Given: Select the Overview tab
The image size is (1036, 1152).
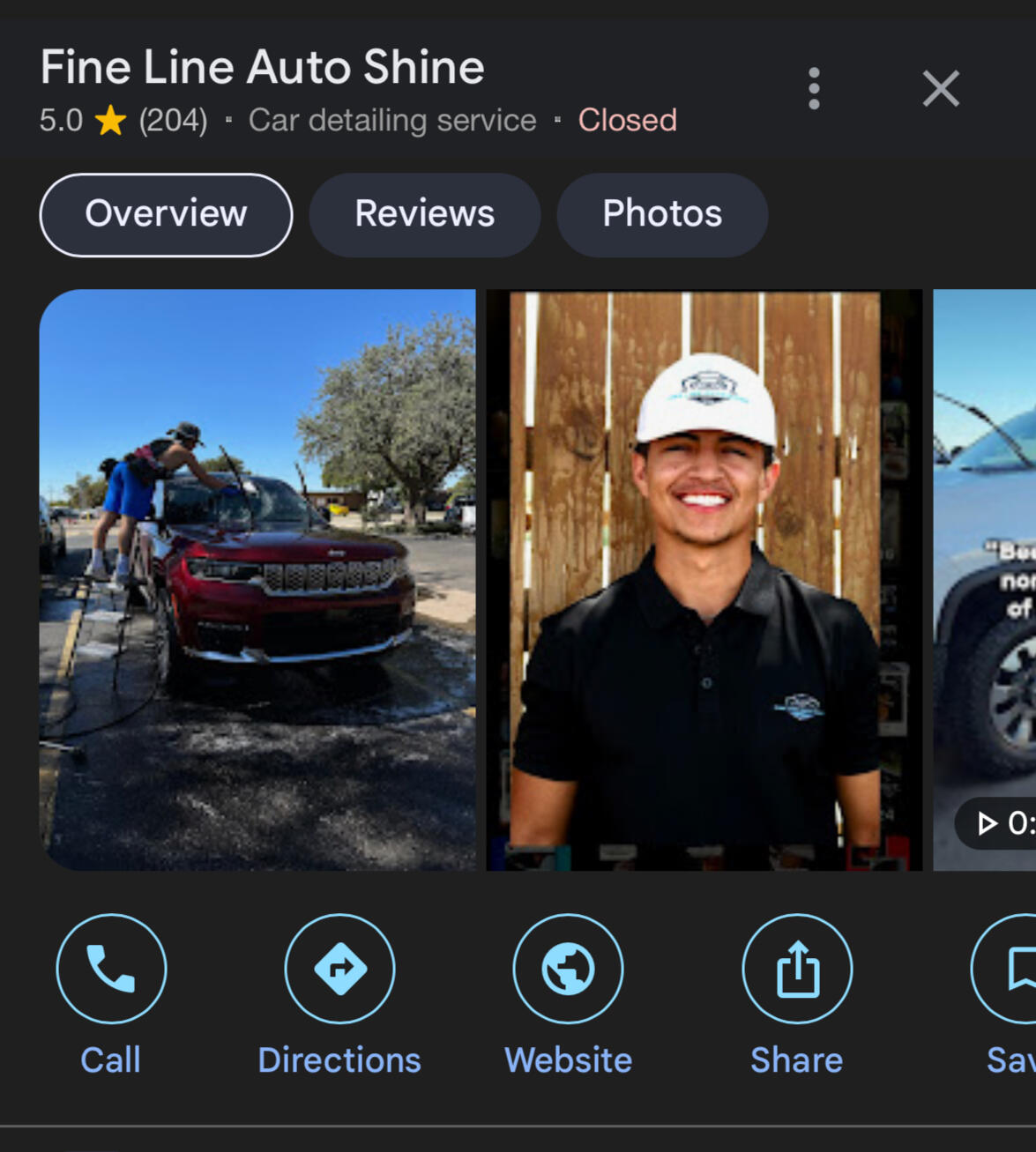Looking at the screenshot, I should [166, 215].
